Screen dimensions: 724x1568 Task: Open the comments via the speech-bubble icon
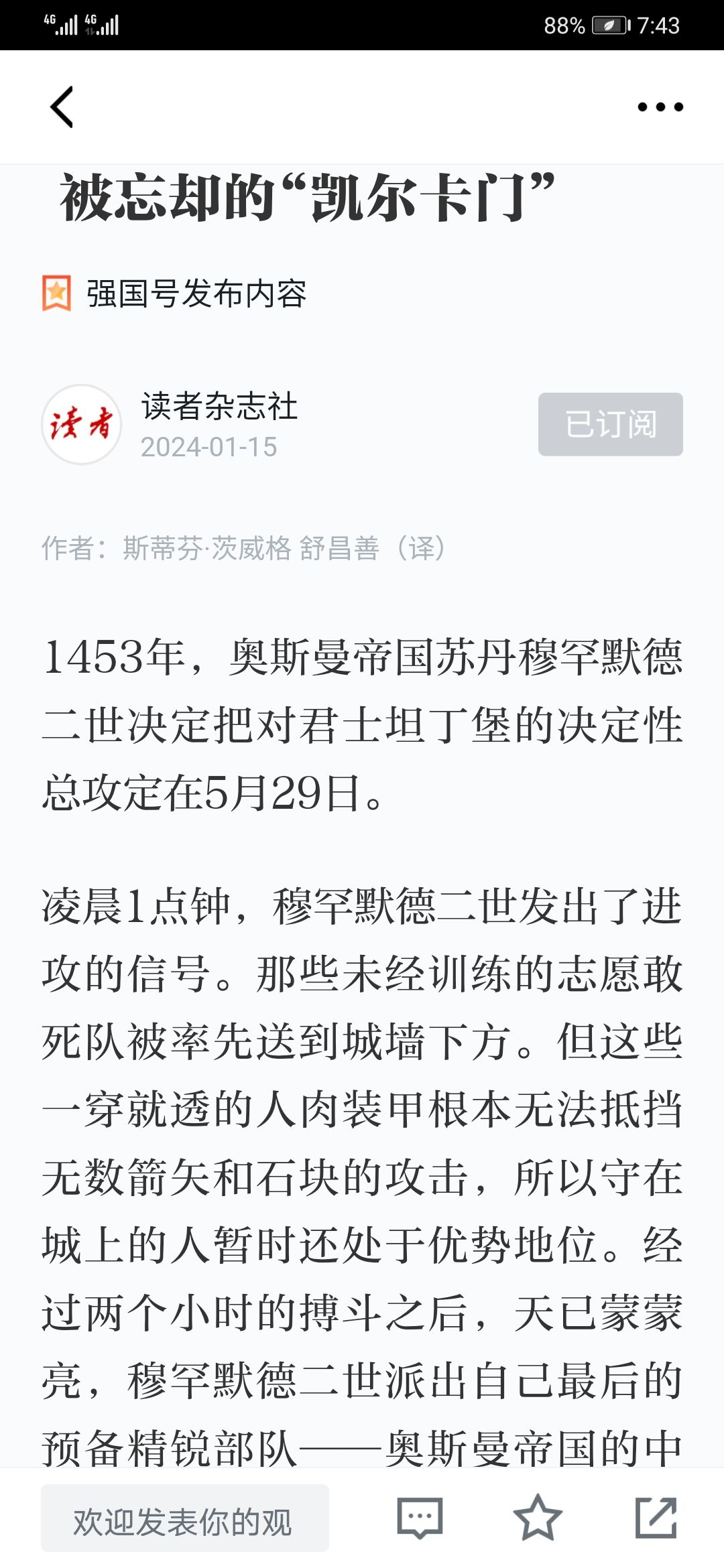click(x=420, y=1518)
